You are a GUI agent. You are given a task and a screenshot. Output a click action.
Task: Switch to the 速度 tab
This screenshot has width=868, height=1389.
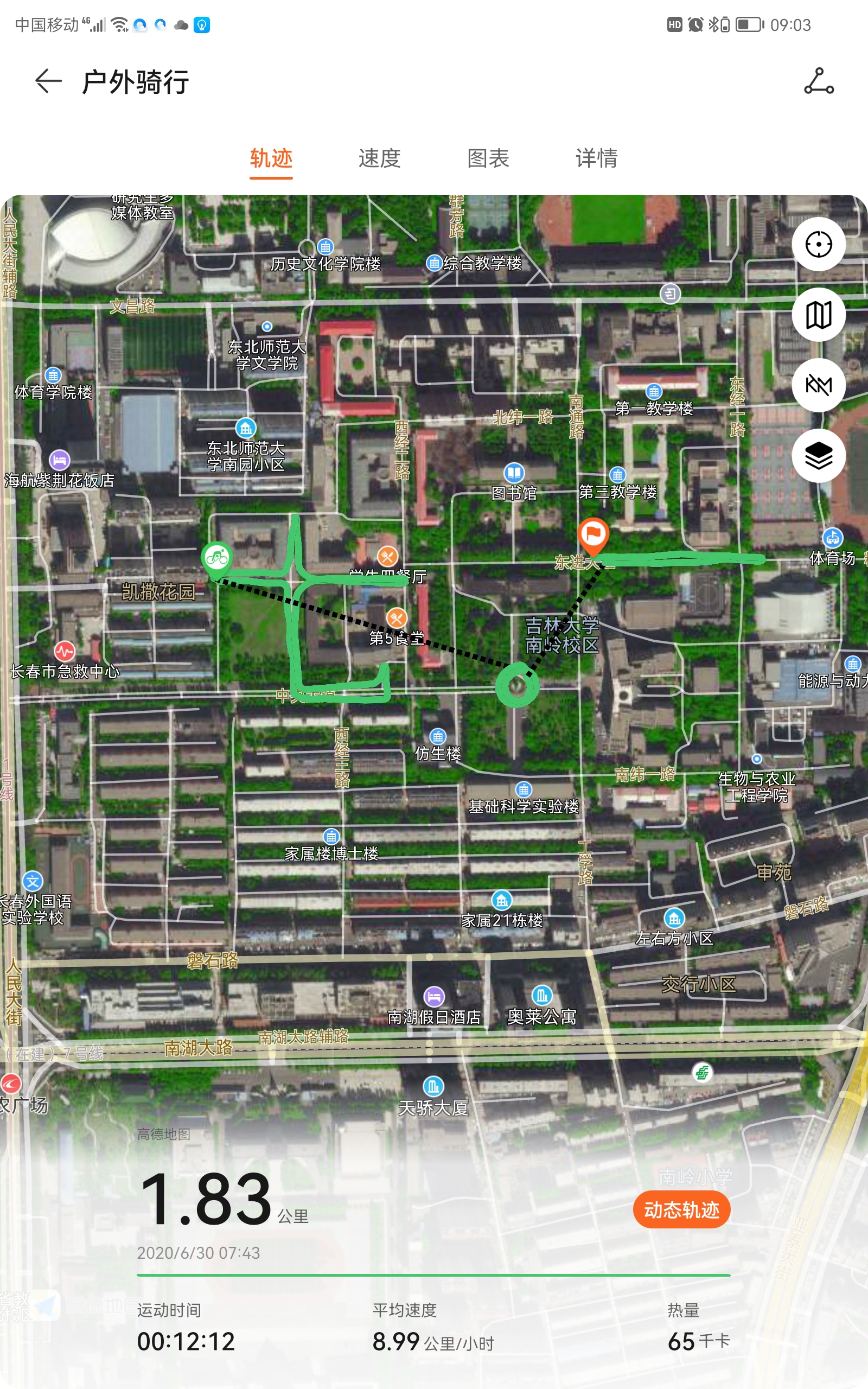379,158
